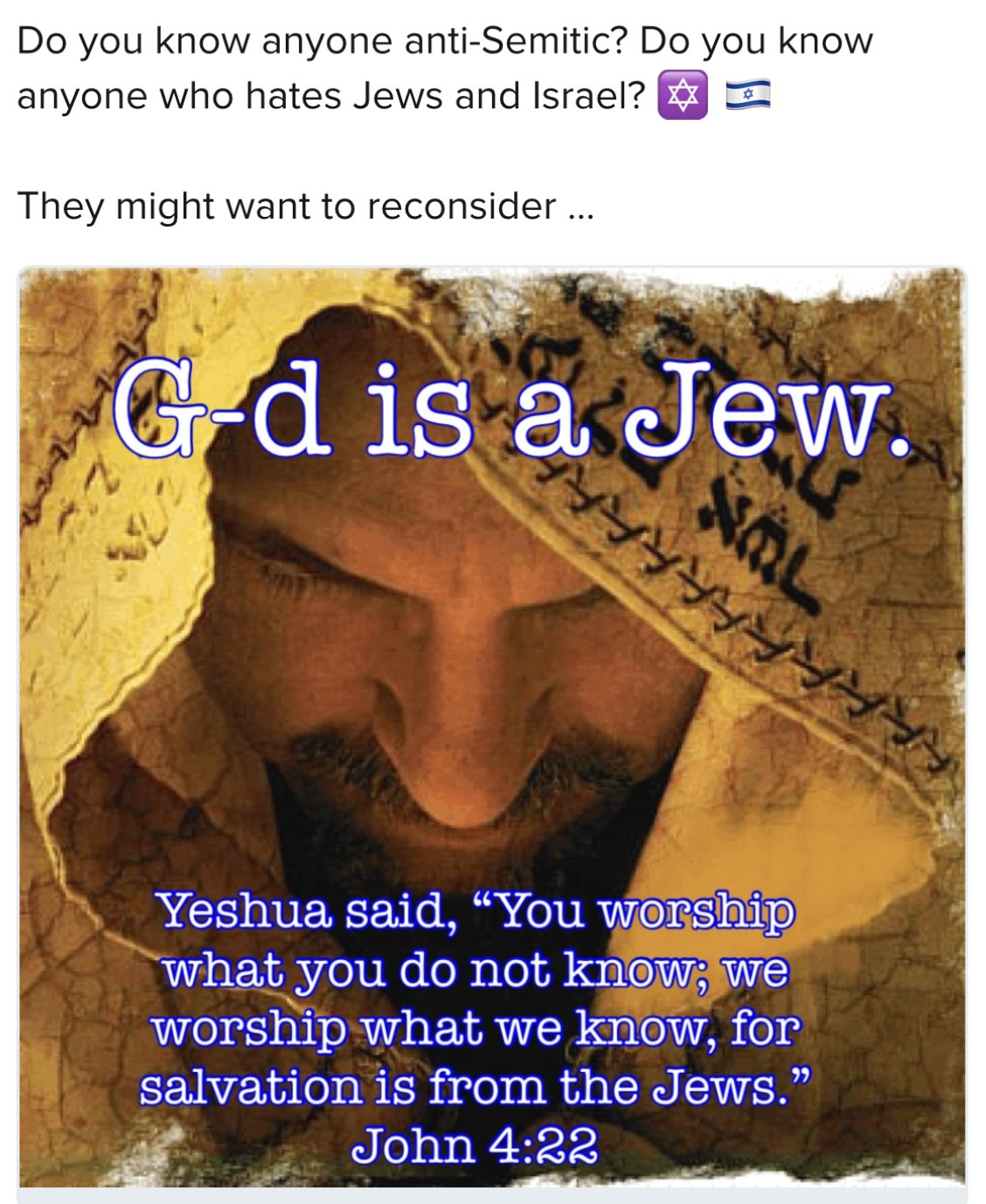
Task: Open the attached "G-d is a Jew" image
Action: coord(492,726)
